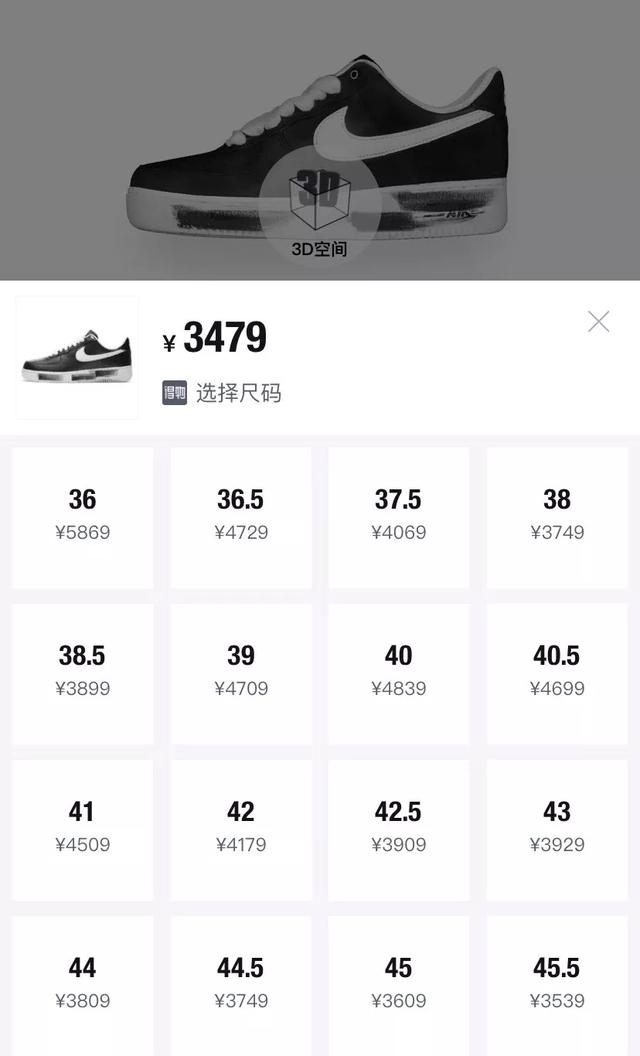Pick size 45.5 at ¥3539
The image size is (640, 1056).
[557, 984]
